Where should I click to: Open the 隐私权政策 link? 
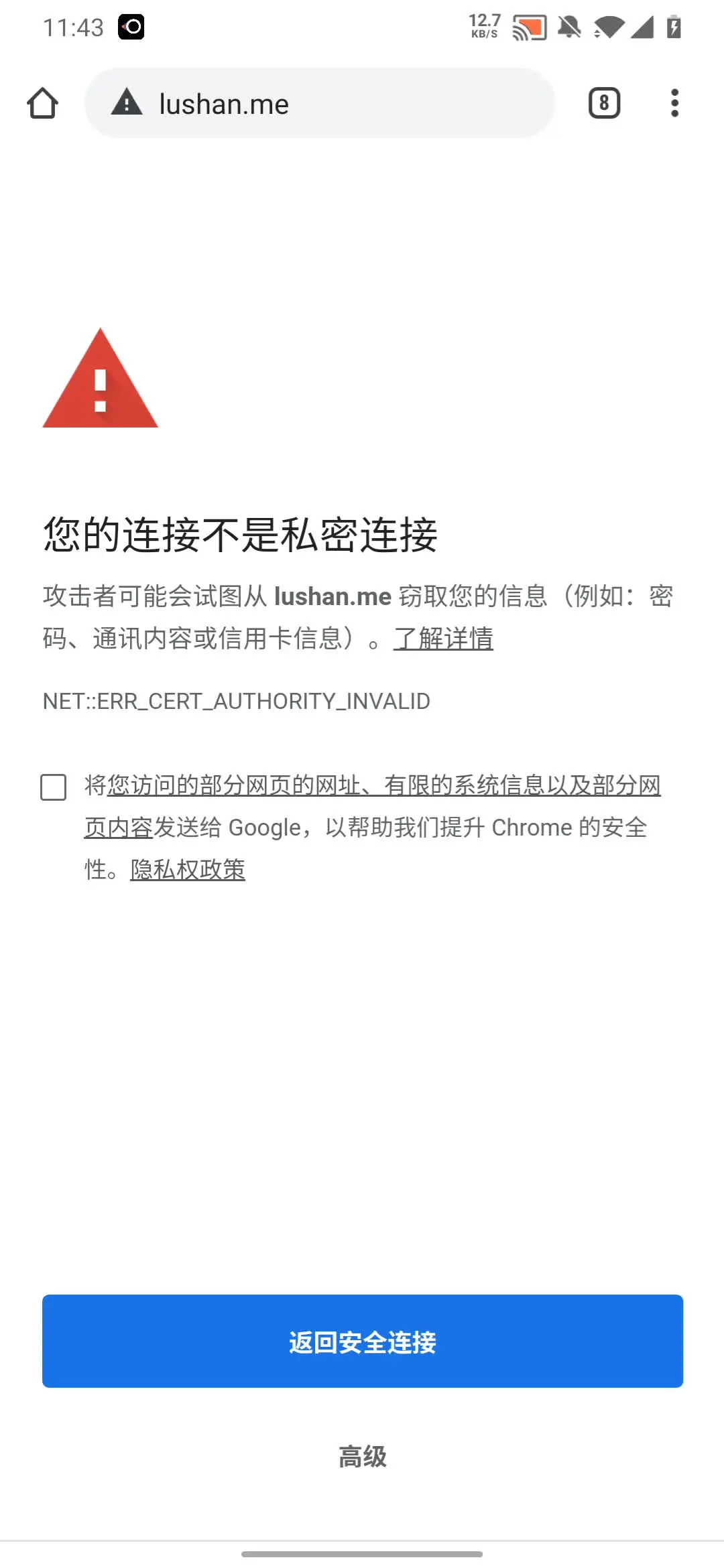[188, 870]
